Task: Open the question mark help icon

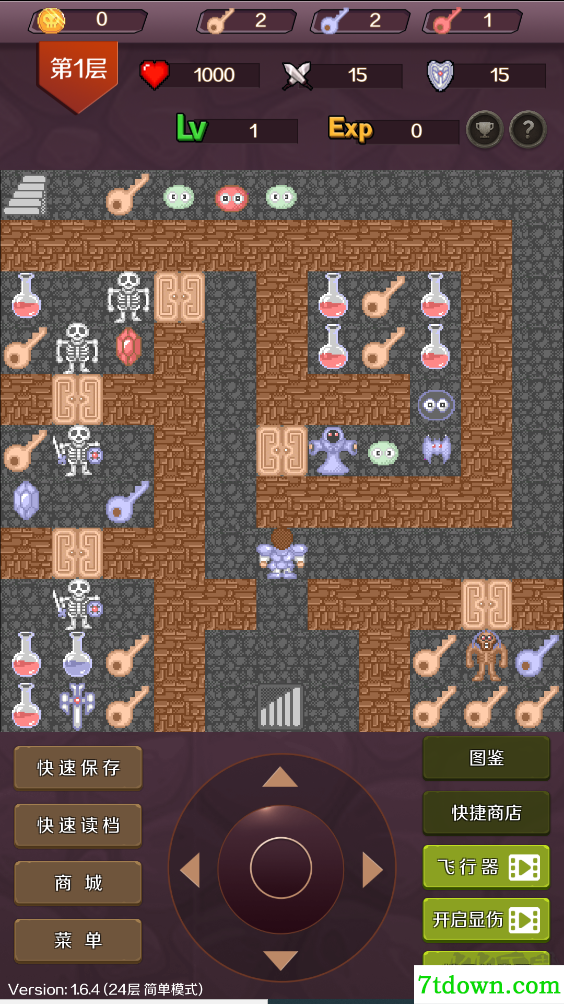Action: pyautogui.click(x=528, y=130)
